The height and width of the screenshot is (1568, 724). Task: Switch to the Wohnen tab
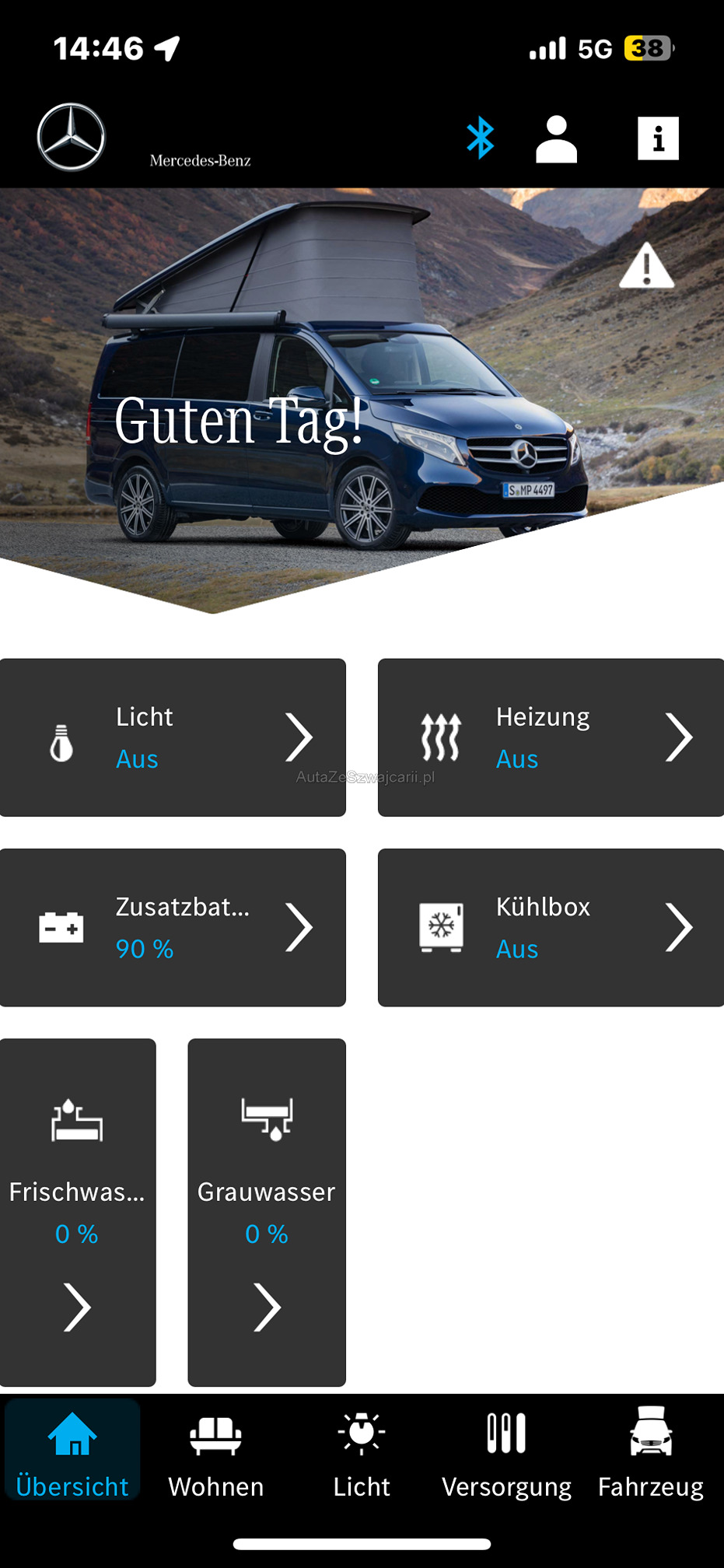pos(216,1451)
